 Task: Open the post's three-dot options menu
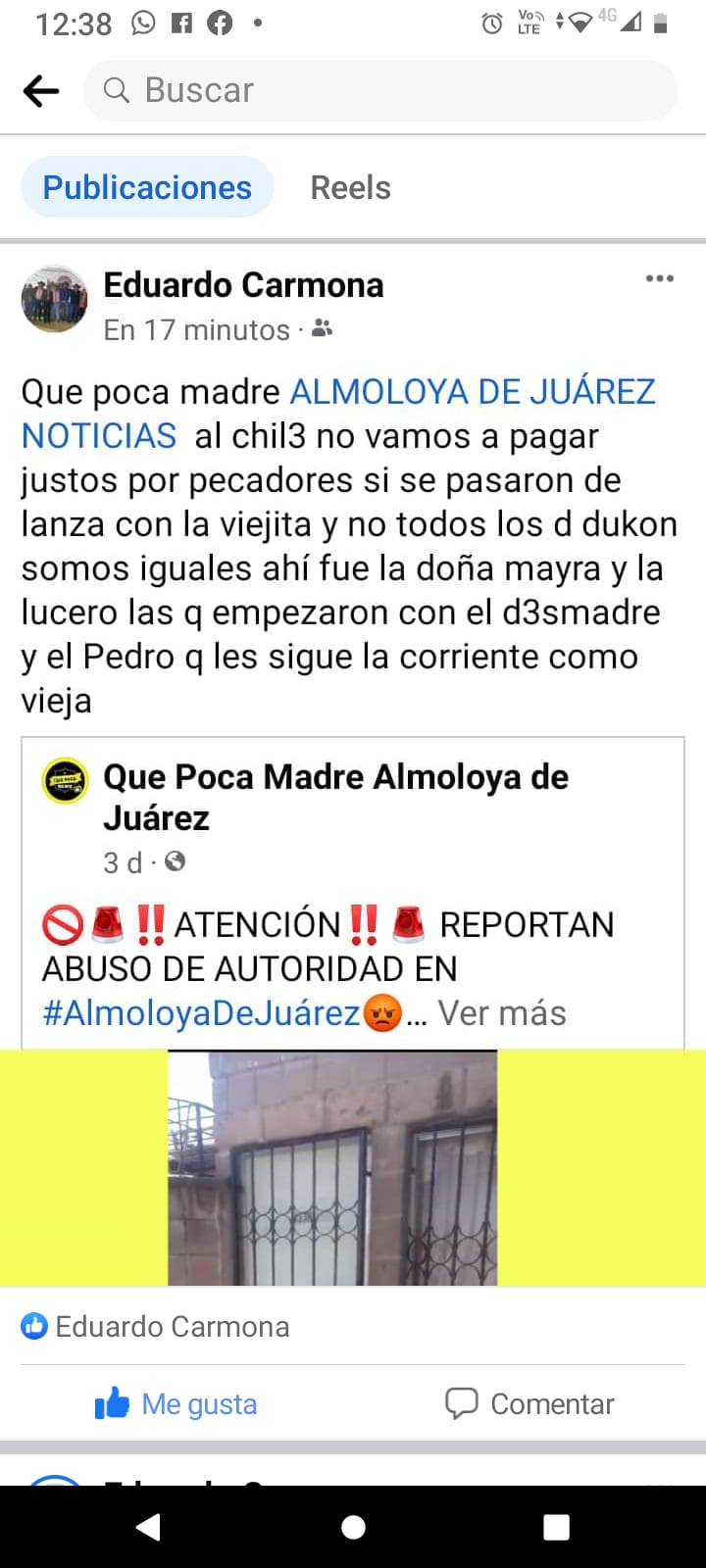(x=659, y=279)
